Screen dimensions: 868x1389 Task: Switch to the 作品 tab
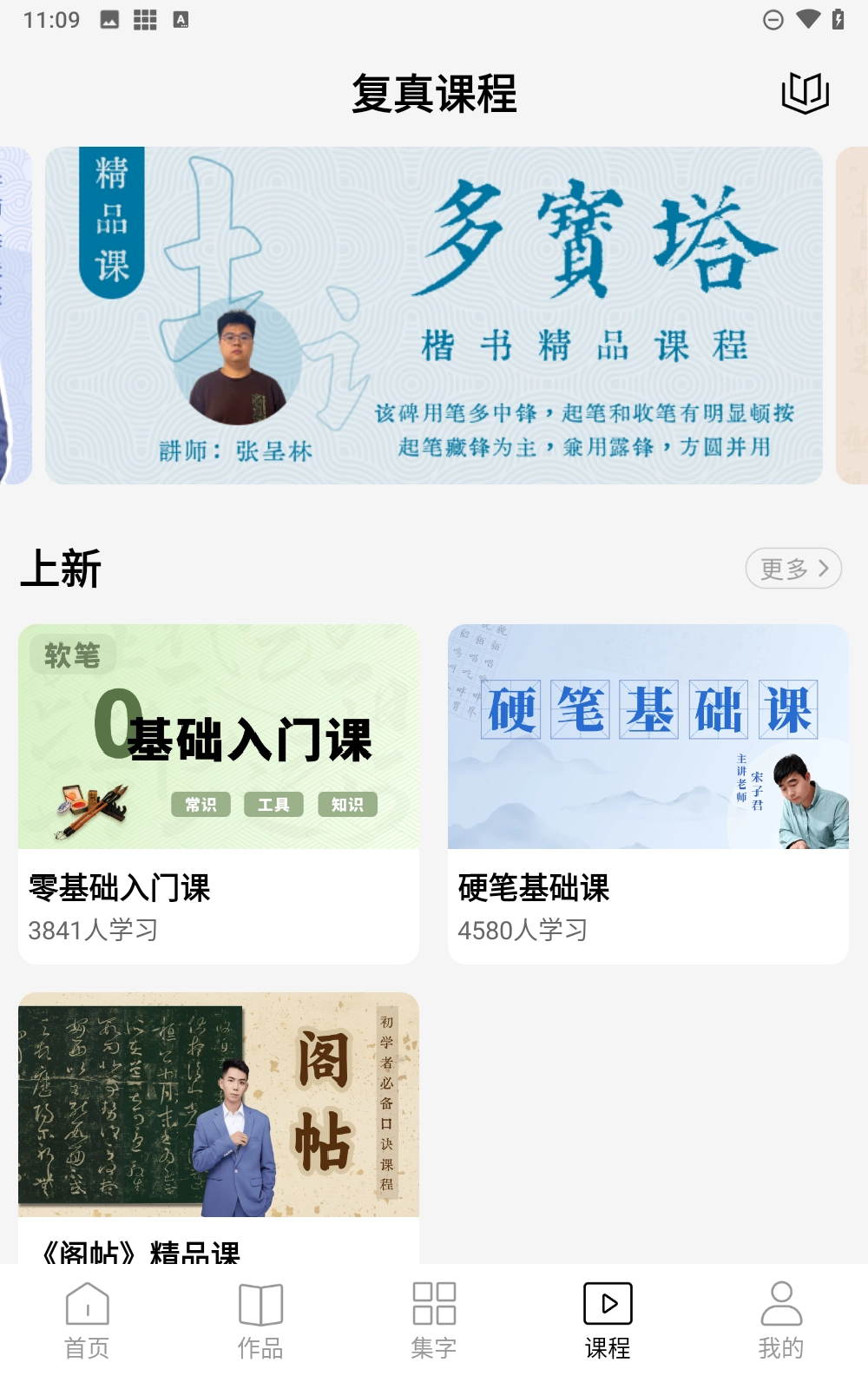(260, 1320)
